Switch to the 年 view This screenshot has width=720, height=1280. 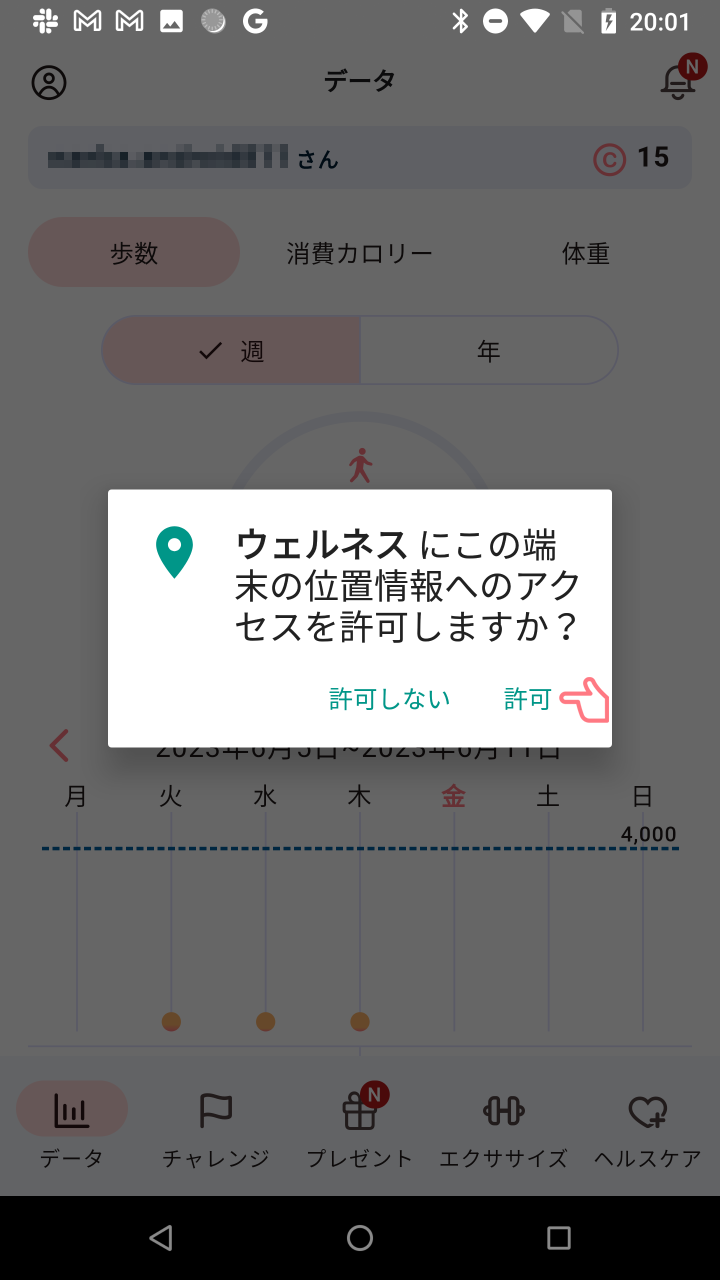488,351
